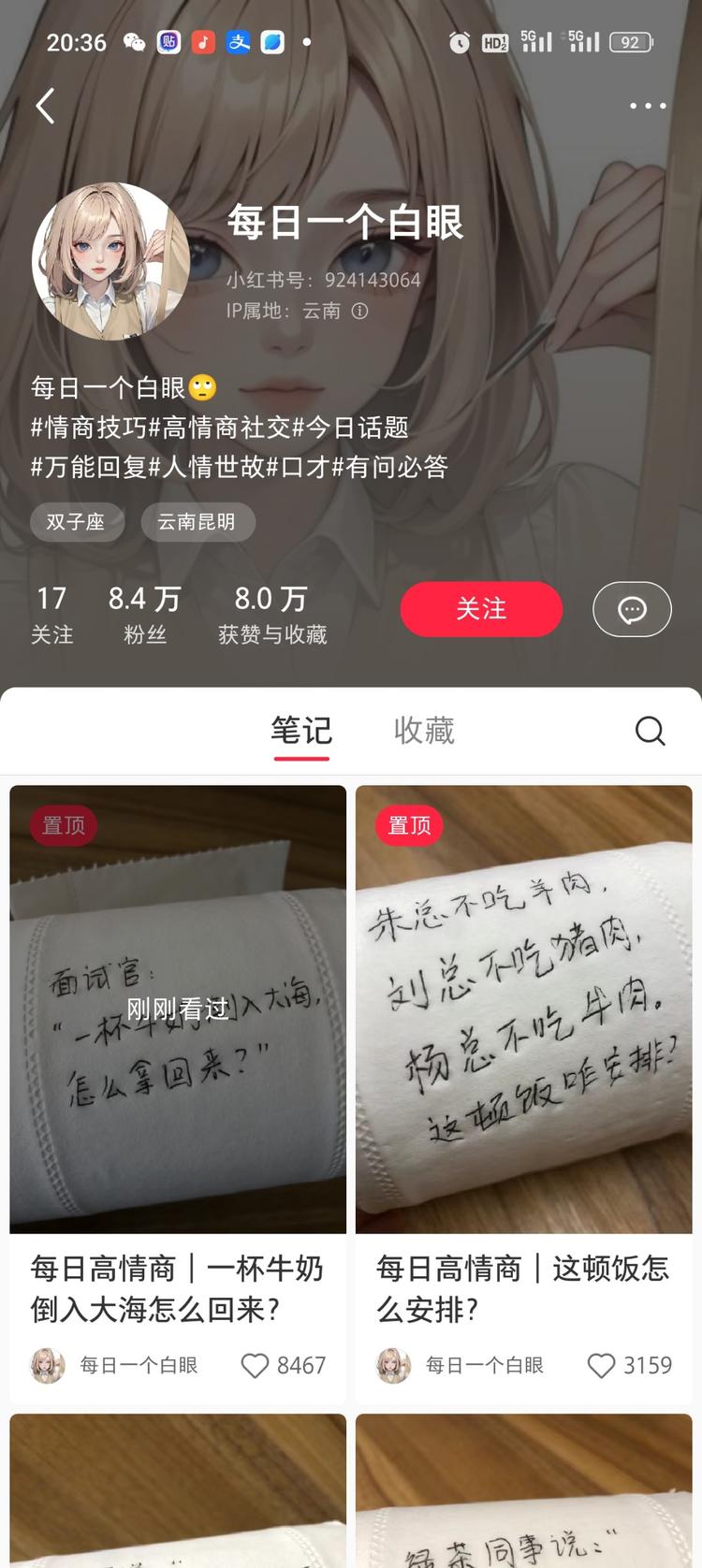Tap the profile avatar of 每日一个白眼
This screenshot has width=702, height=1568.
[110, 264]
